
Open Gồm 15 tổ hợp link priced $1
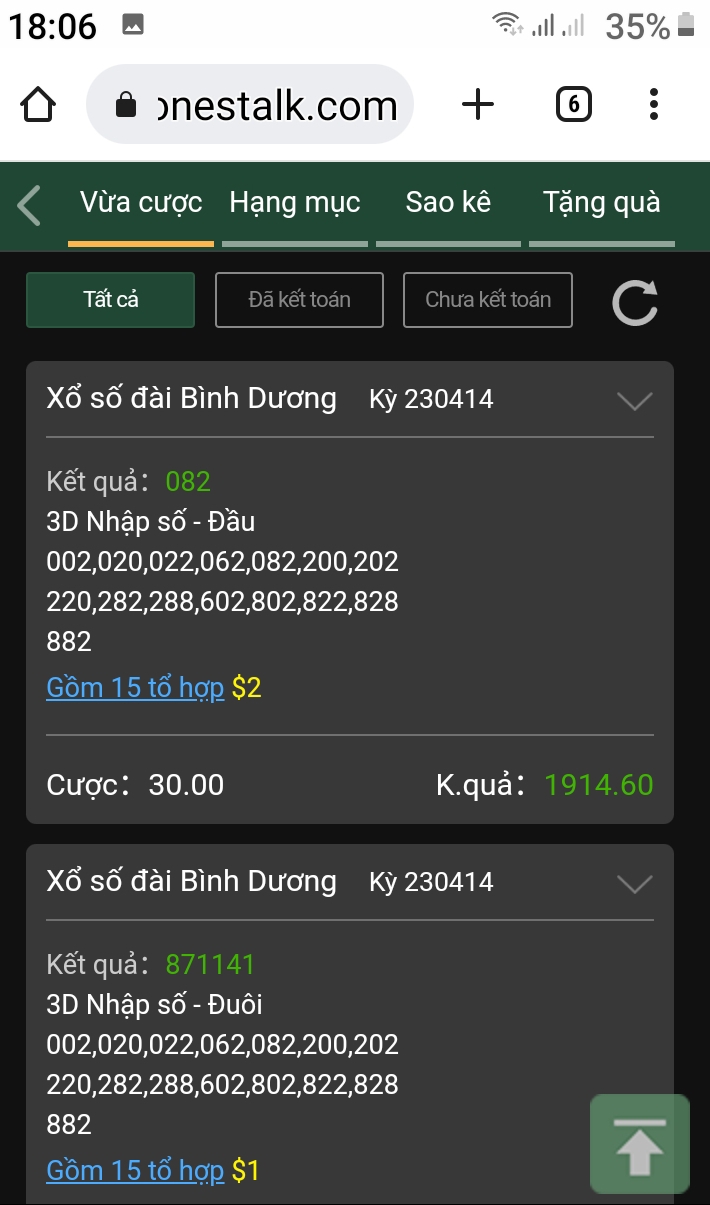(x=135, y=1170)
